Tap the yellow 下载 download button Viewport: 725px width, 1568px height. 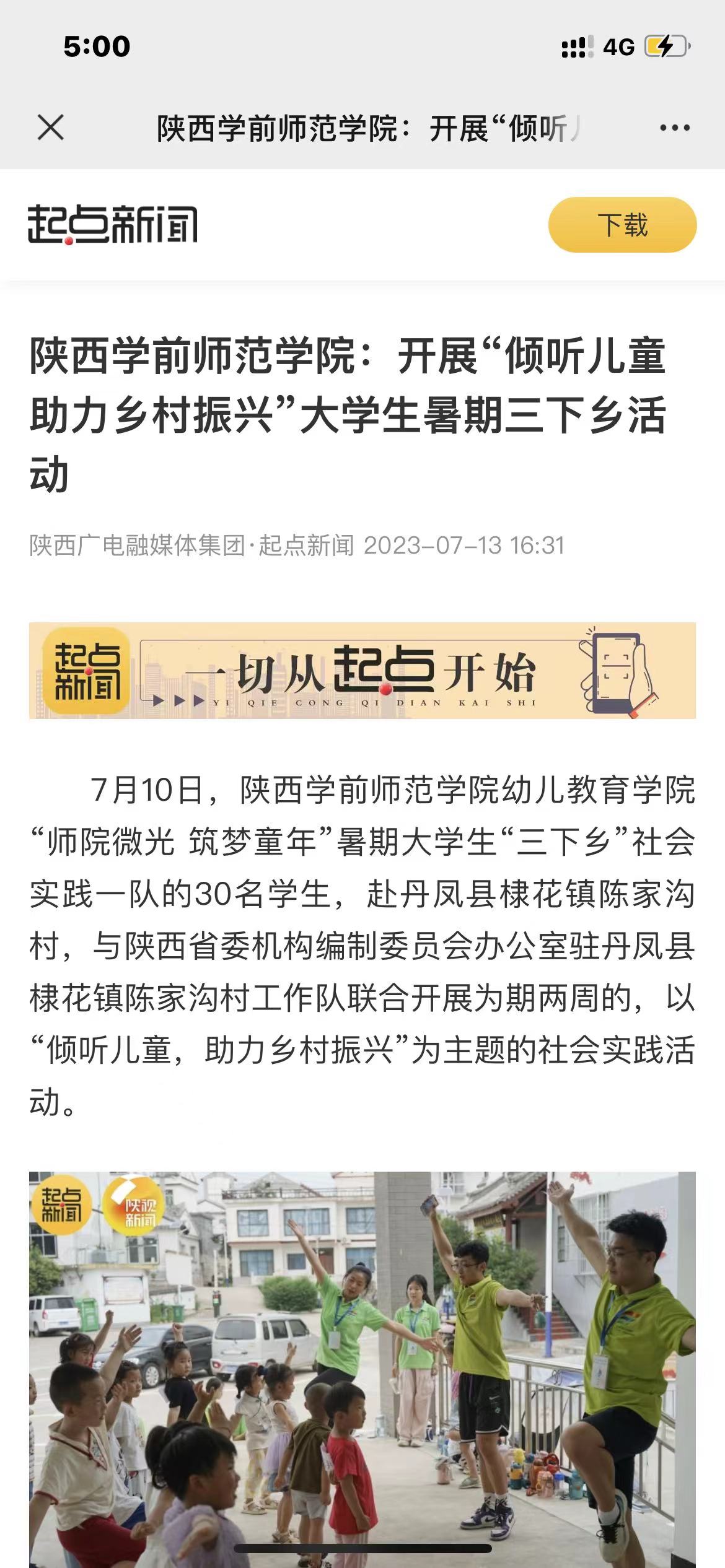pos(622,225)
